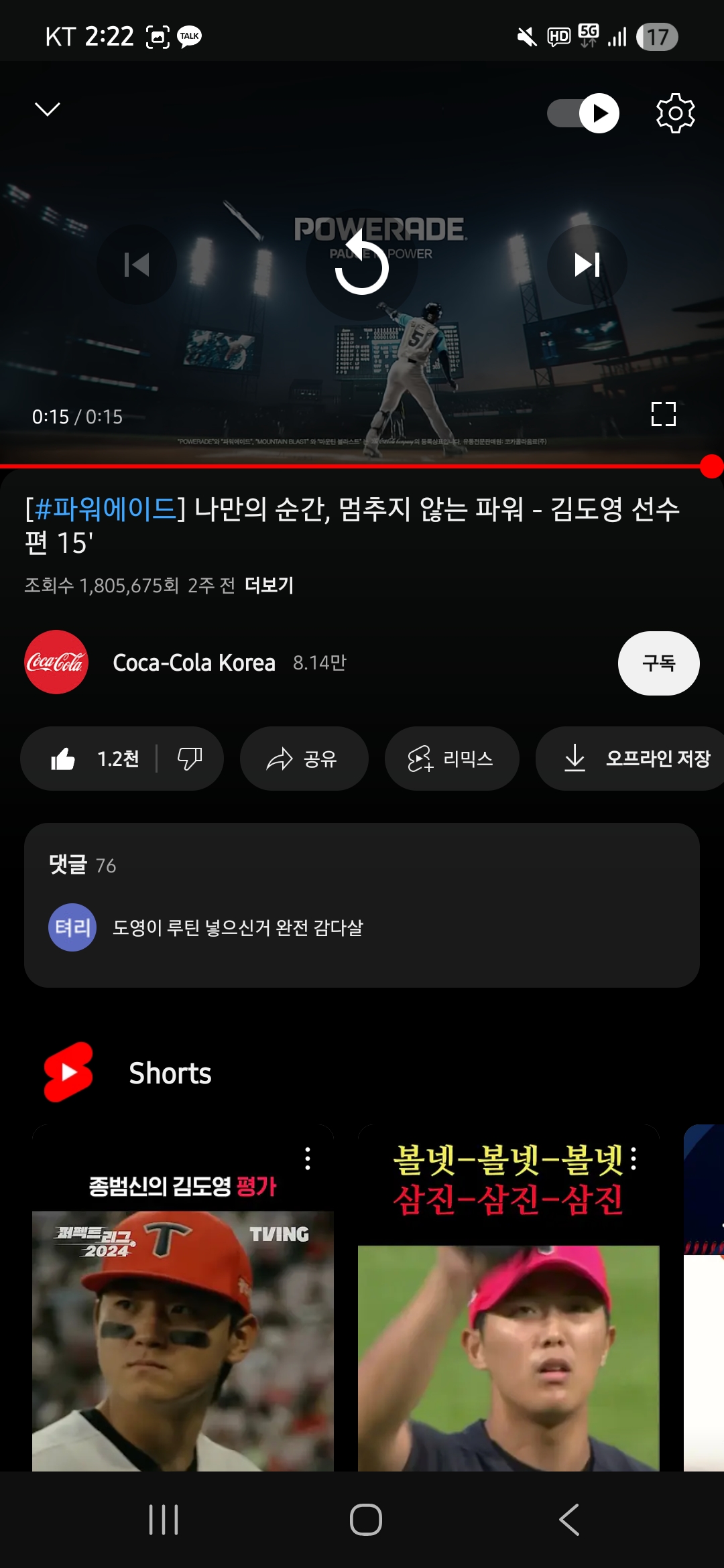Image resolution: width=724 pixels, height=1568 pixels.
Task: Expand description with 더보기
Action: coord(269,585)
